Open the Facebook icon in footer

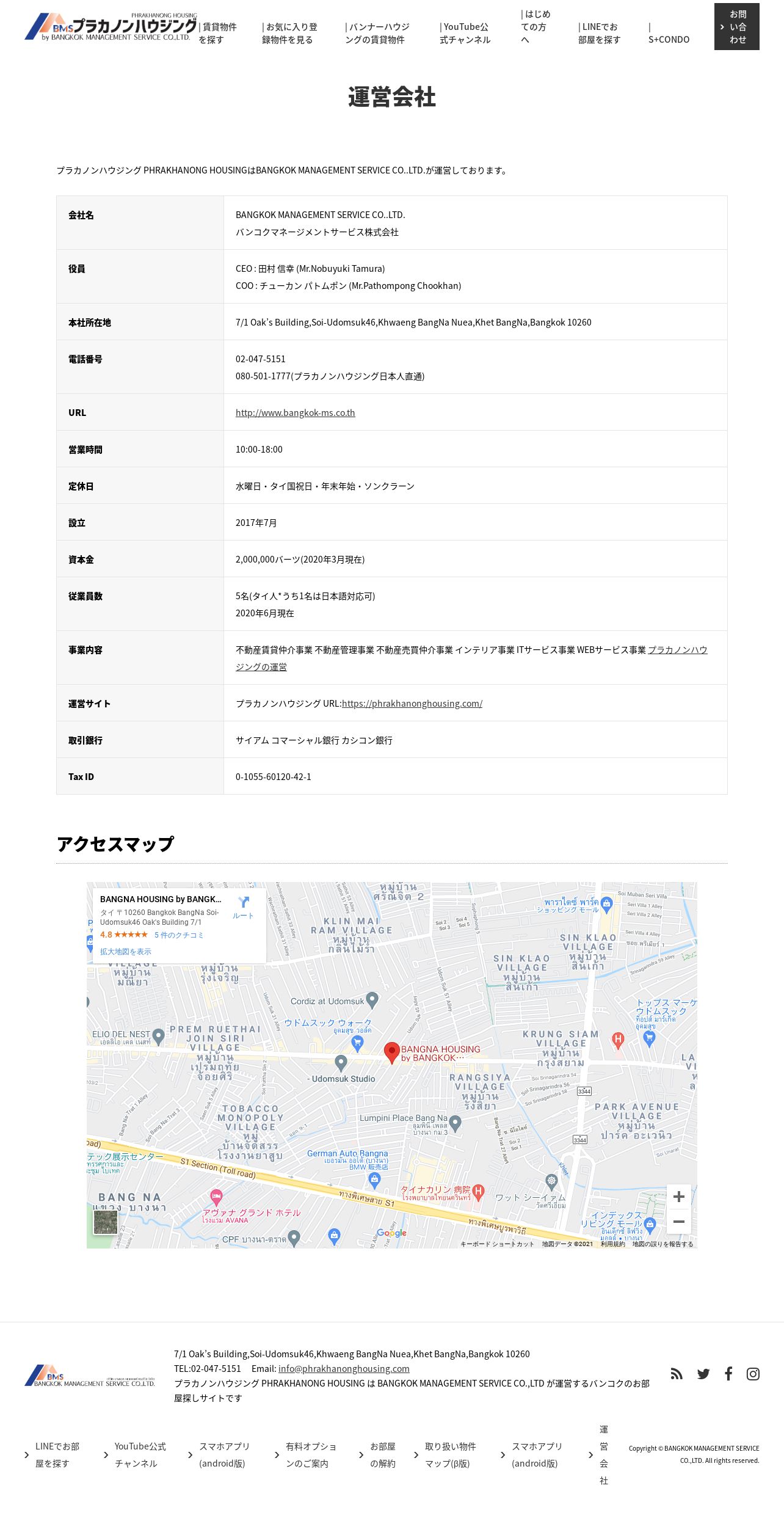[728, 1374]
